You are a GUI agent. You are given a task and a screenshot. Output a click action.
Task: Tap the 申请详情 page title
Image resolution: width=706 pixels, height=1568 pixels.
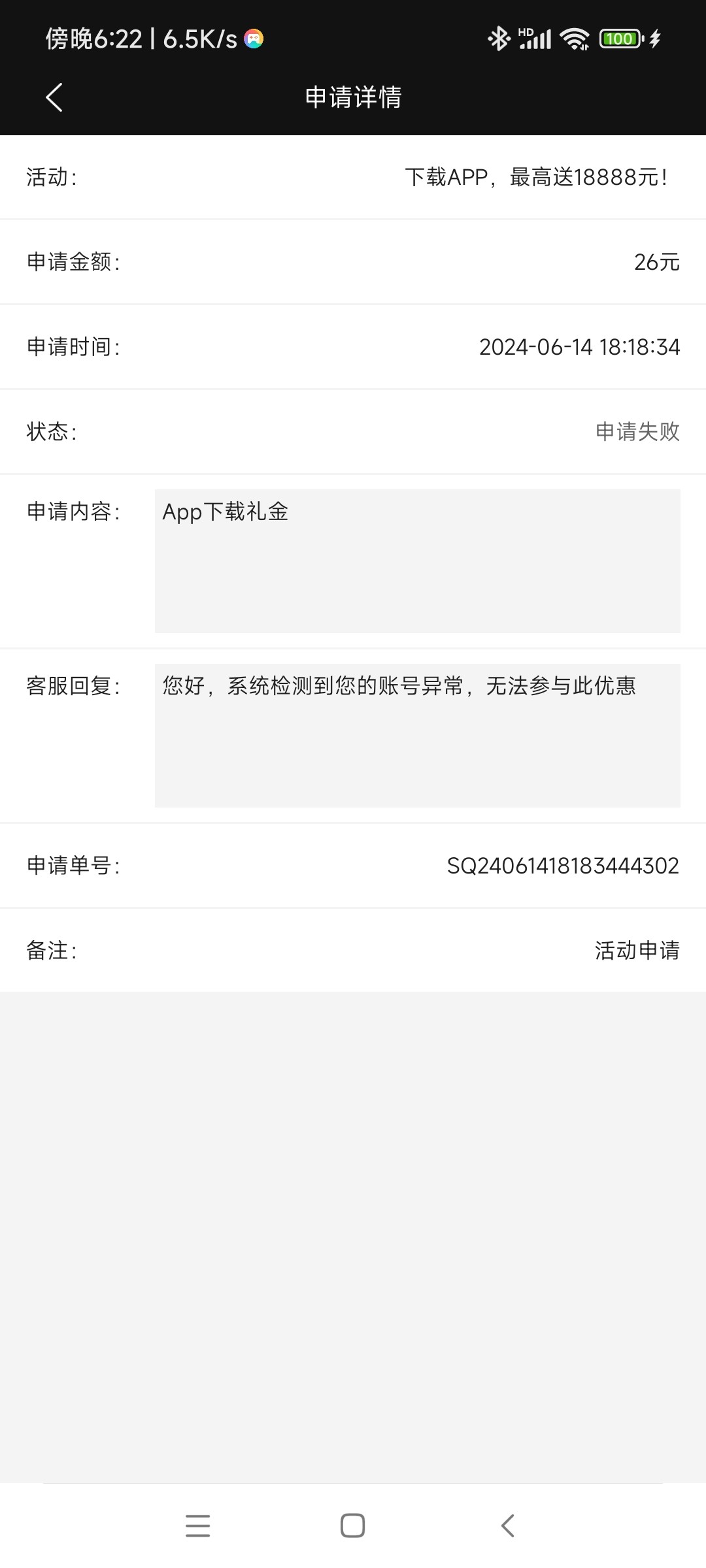352,97
